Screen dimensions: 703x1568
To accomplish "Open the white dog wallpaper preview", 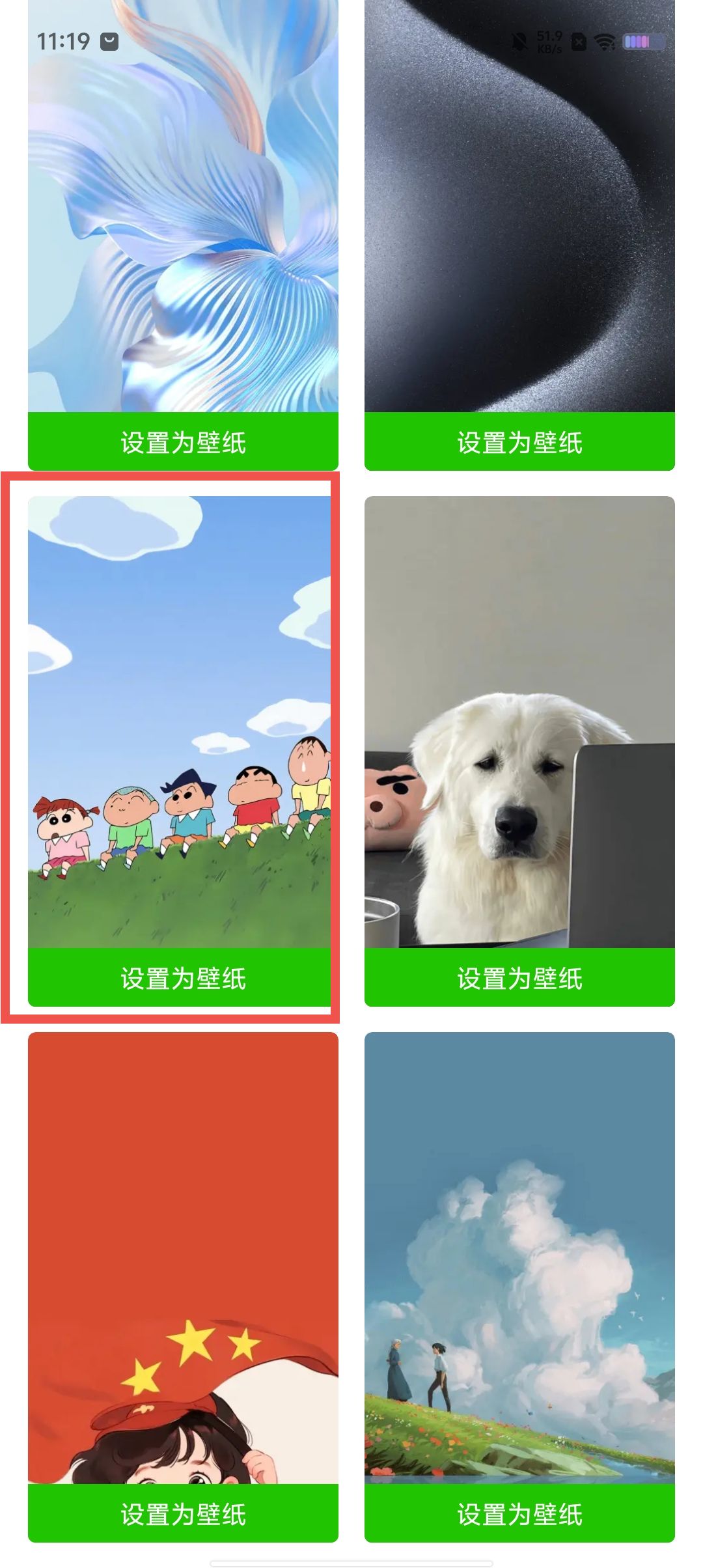I will [519, 721].
